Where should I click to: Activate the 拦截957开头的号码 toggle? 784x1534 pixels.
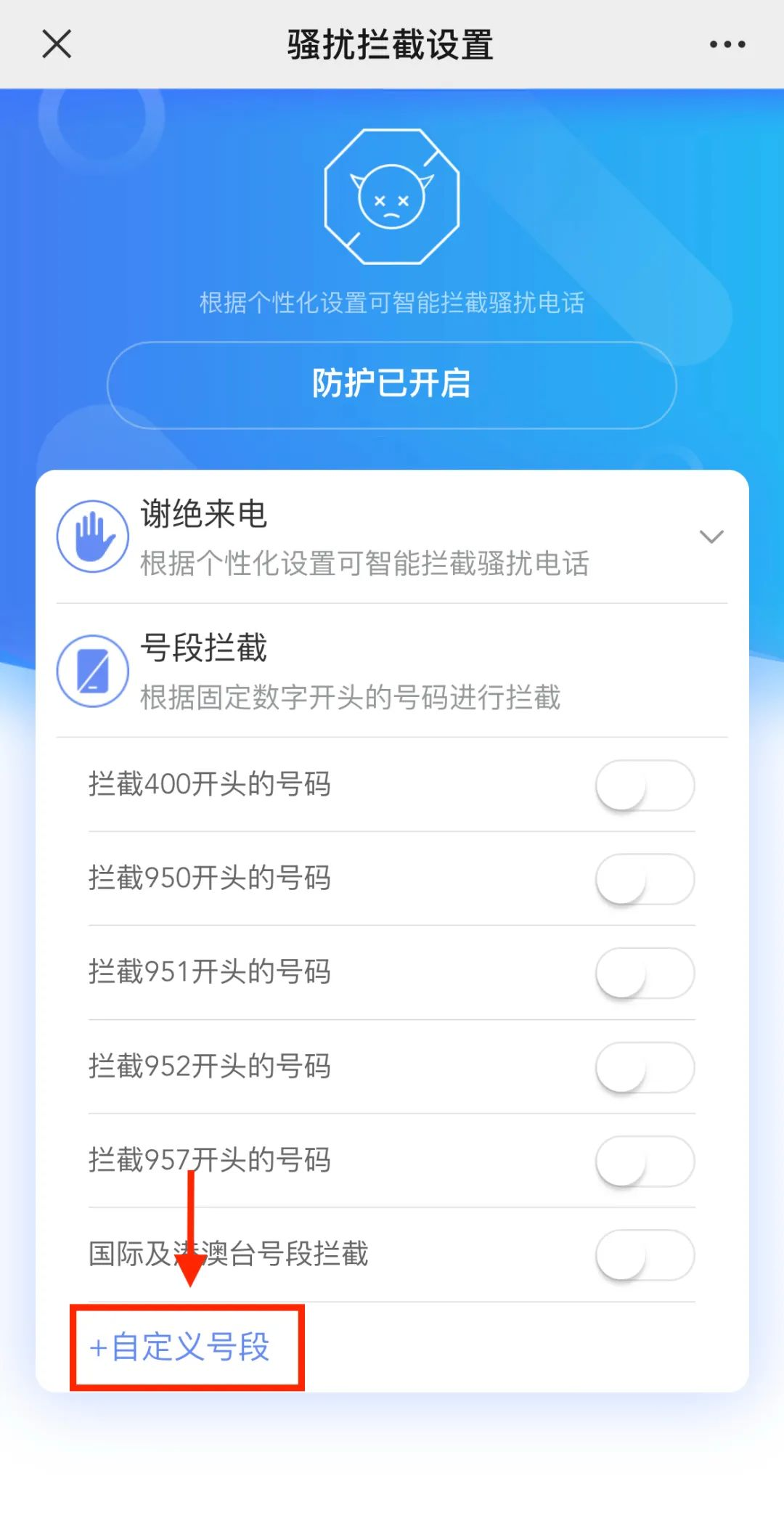[645, 1161]
